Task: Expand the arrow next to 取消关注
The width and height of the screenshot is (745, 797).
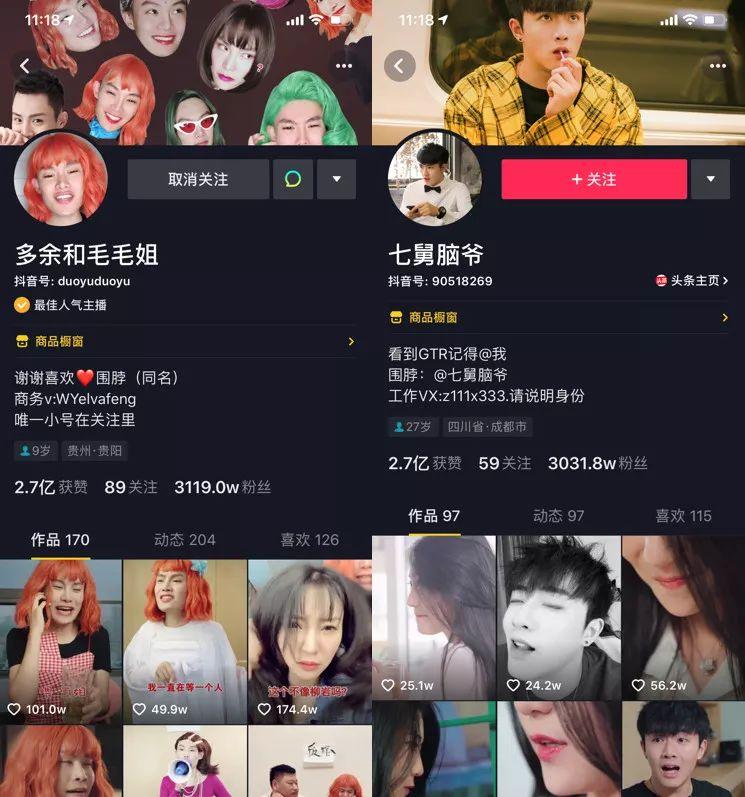Action: [336, 180]
